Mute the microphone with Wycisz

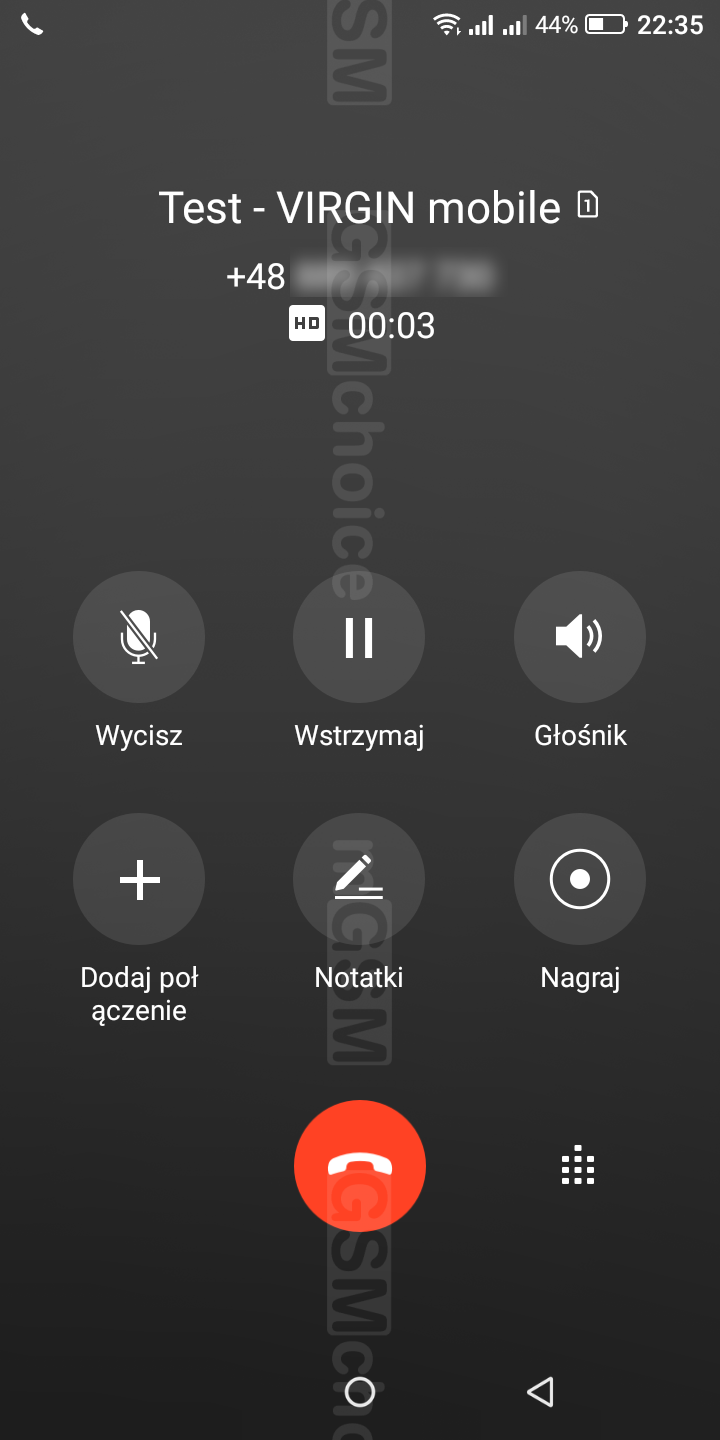click(139, 637)
